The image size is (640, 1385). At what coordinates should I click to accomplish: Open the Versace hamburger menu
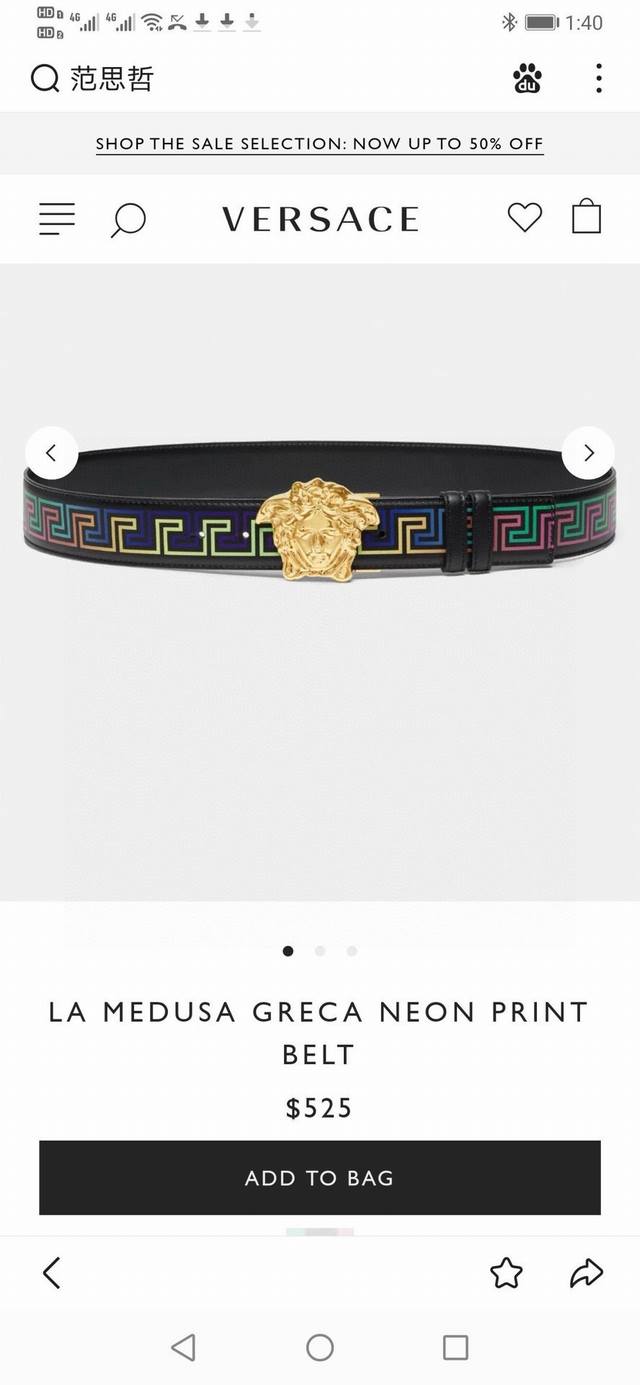57,218
